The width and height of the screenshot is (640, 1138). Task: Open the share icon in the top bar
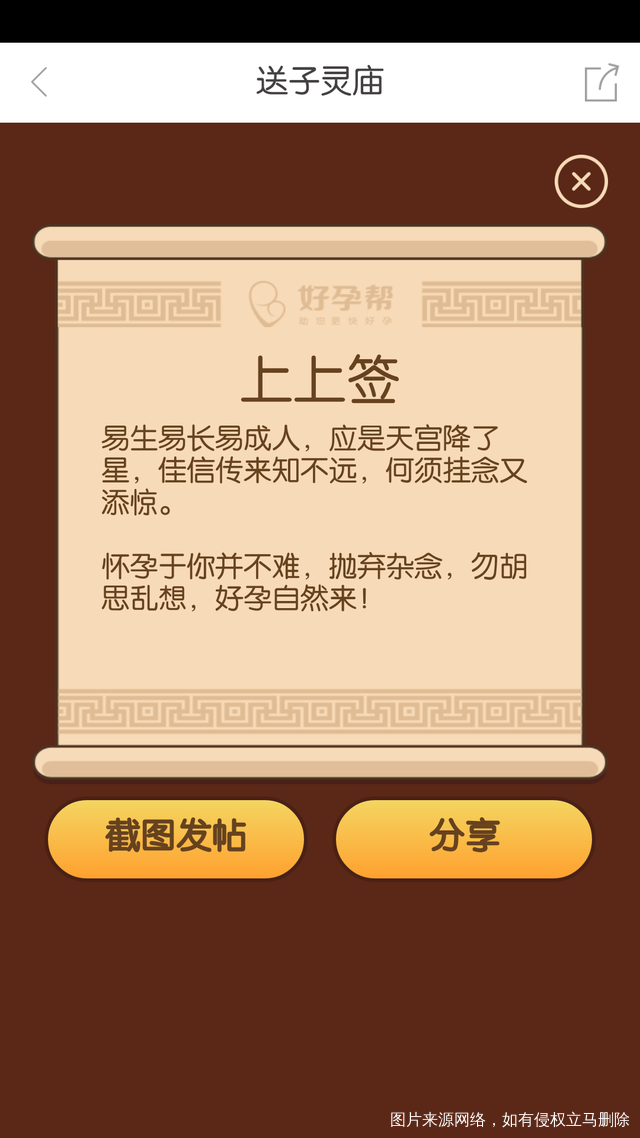601,82
